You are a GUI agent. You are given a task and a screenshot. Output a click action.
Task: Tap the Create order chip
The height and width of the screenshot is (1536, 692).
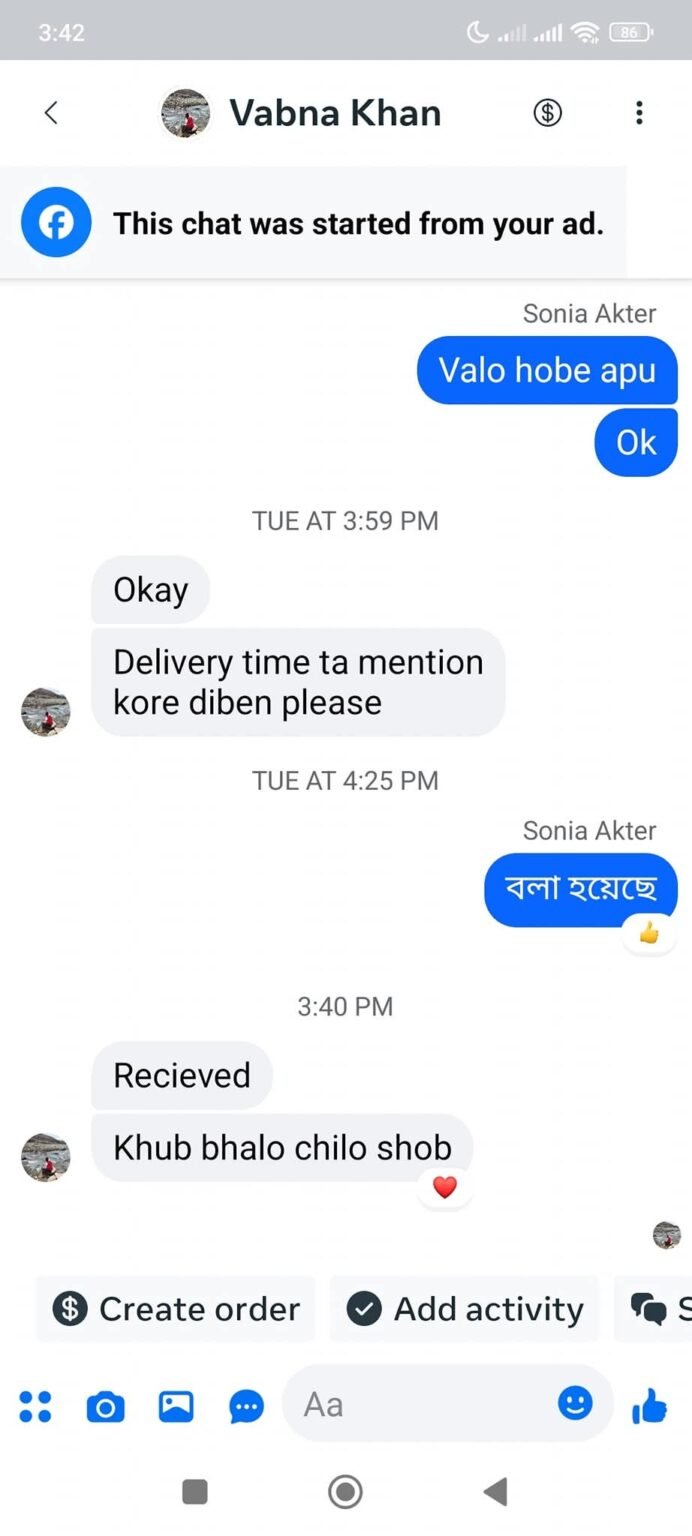(x=176, y=1308)
